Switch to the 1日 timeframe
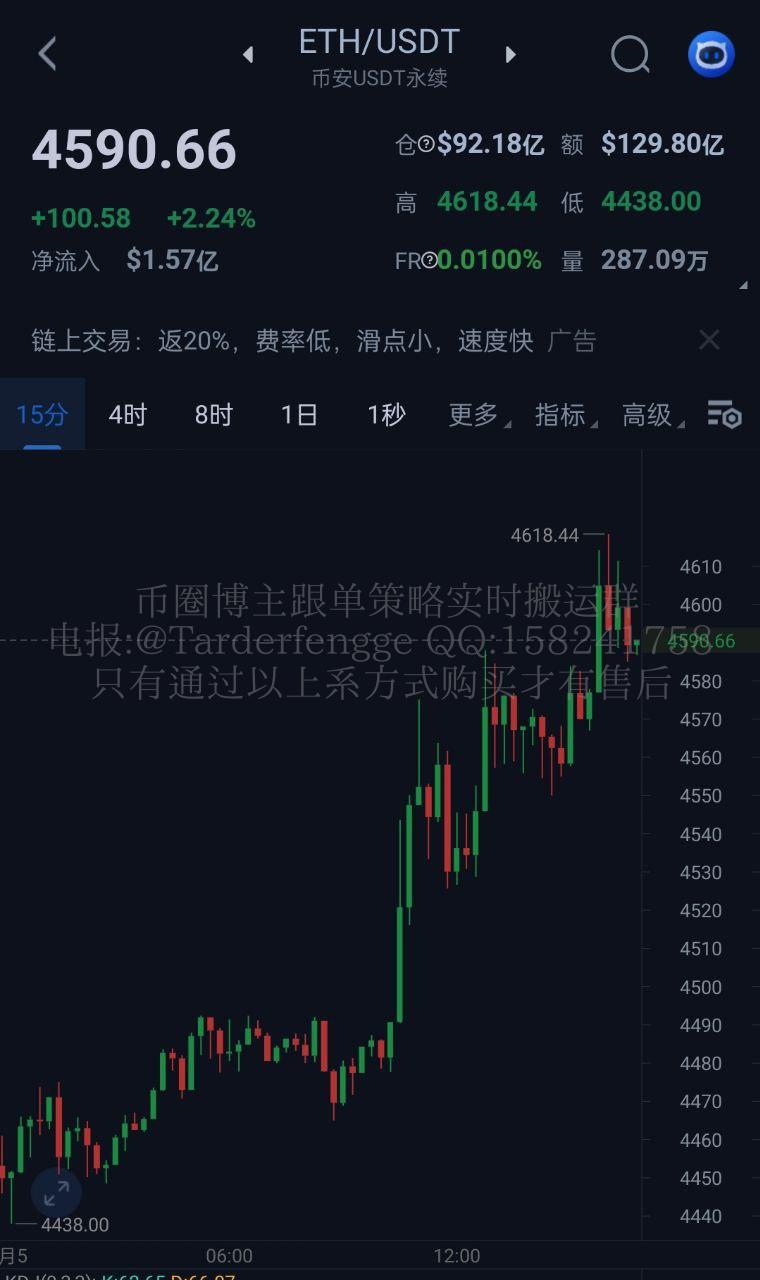The width and height of the screenshot is (760, 1280). tap(299, 414)
